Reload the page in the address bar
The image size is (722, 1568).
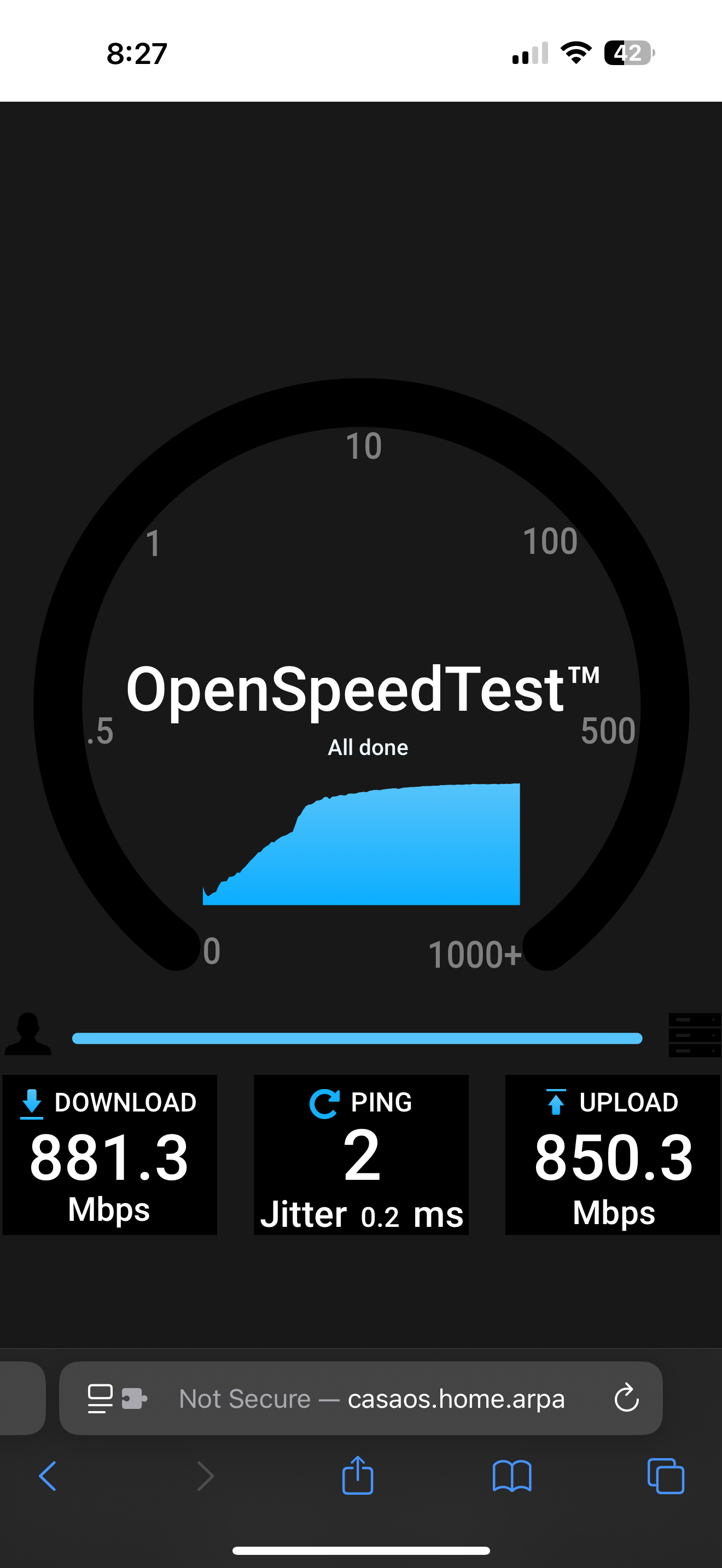click(626, 1397)
